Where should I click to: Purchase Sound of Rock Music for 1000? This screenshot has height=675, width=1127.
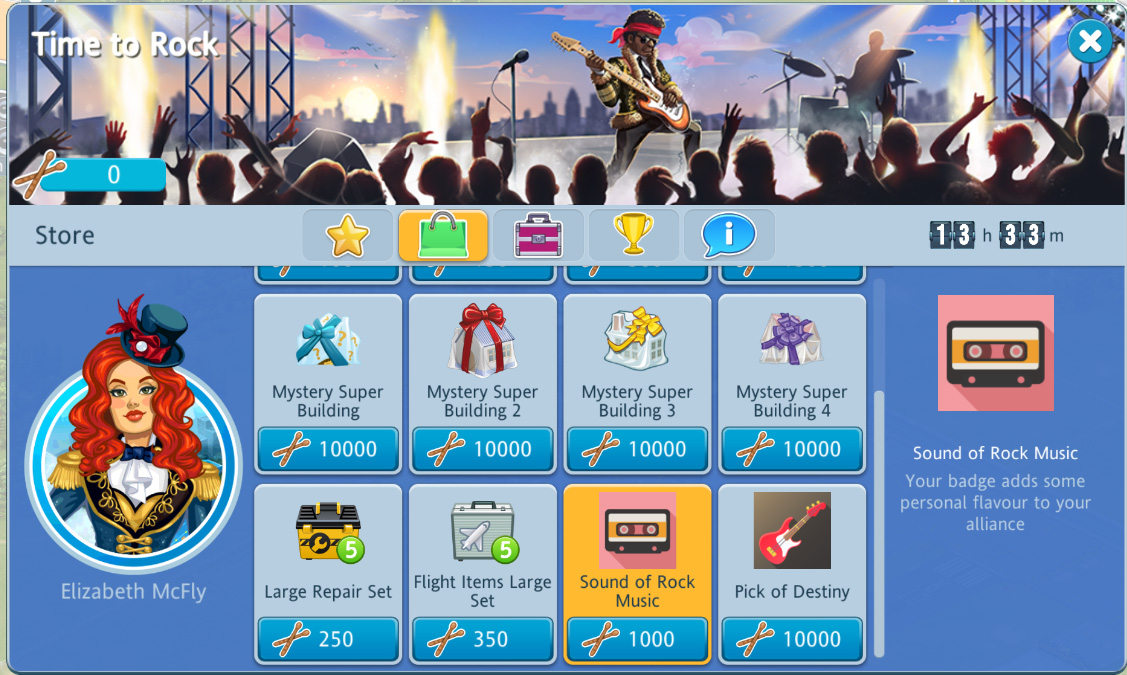[637, 639]
